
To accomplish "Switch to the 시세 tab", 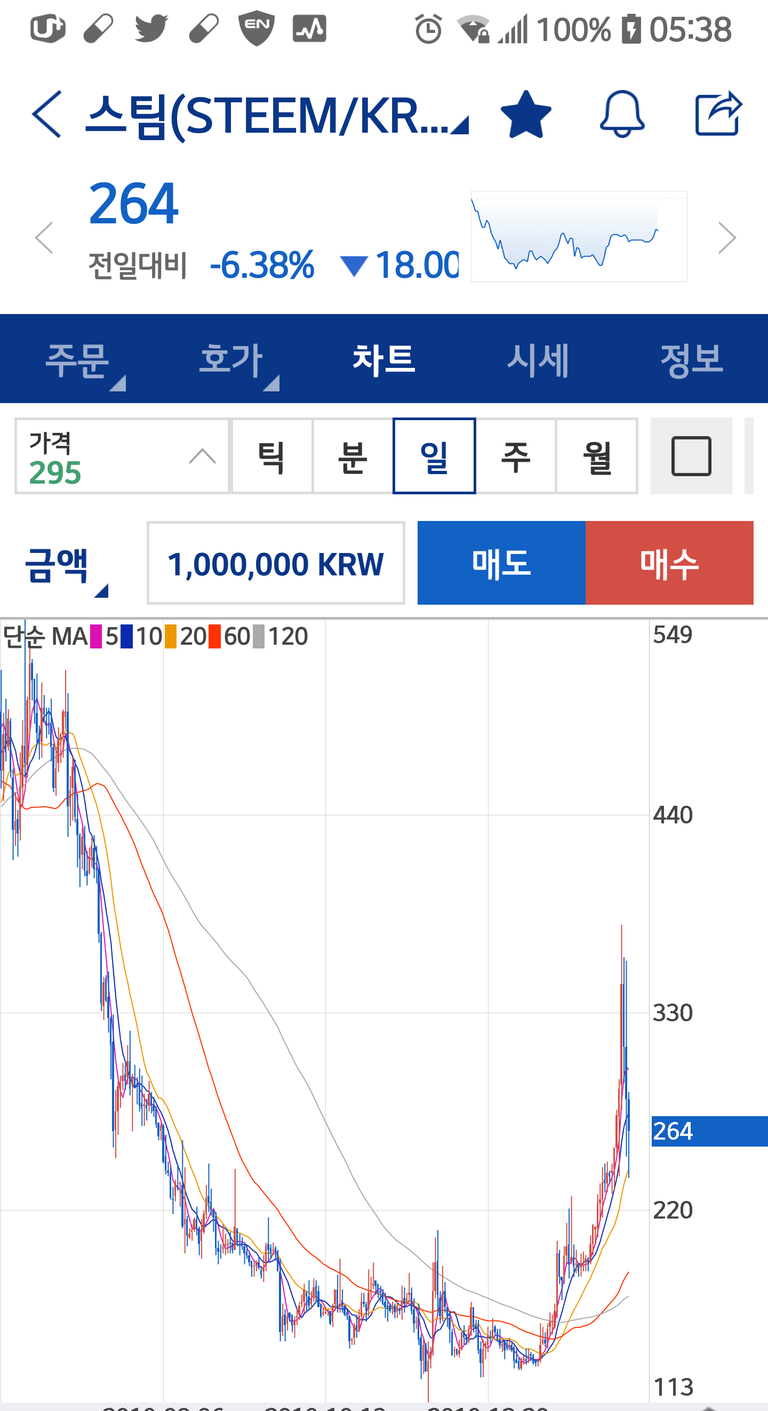I will (537, 359).
